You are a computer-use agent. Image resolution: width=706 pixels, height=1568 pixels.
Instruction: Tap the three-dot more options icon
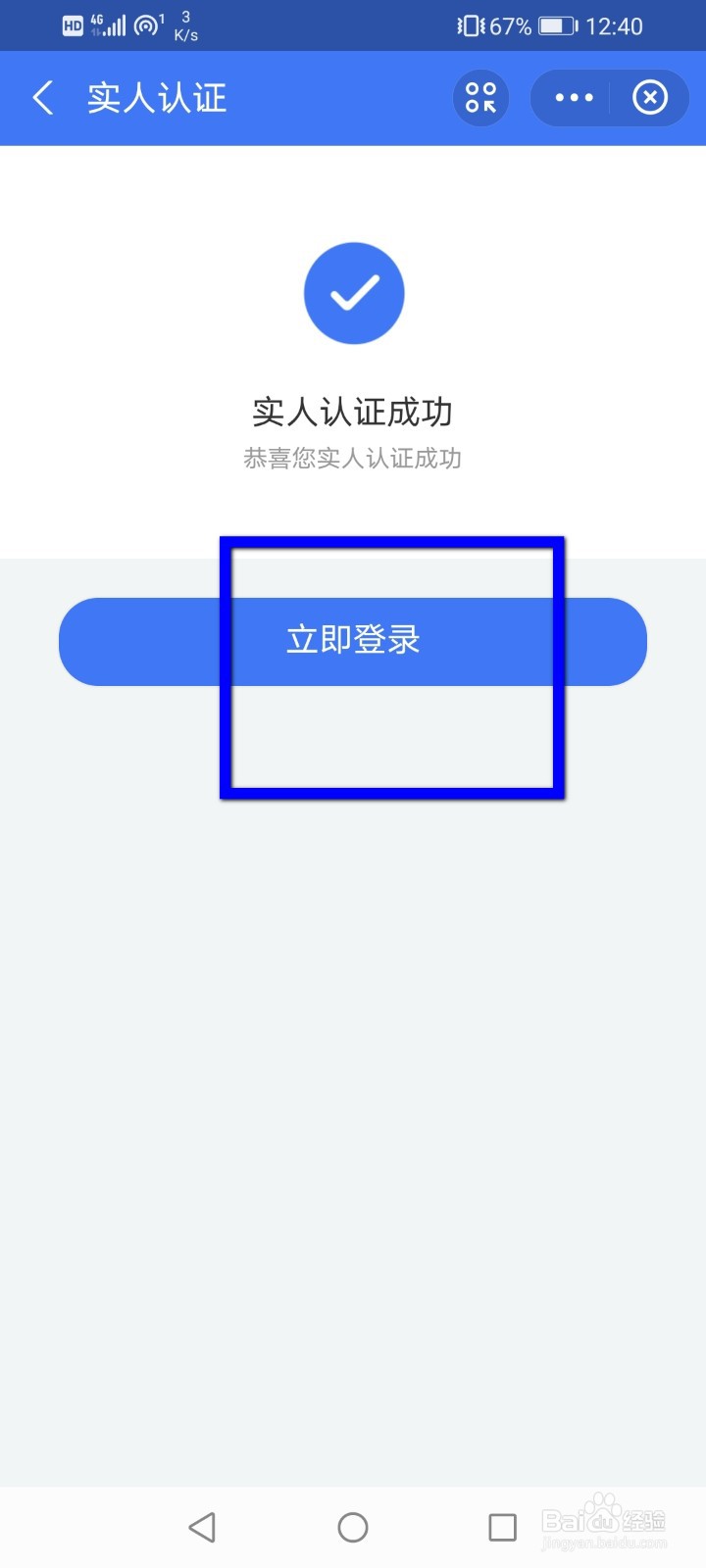[572, 98]
